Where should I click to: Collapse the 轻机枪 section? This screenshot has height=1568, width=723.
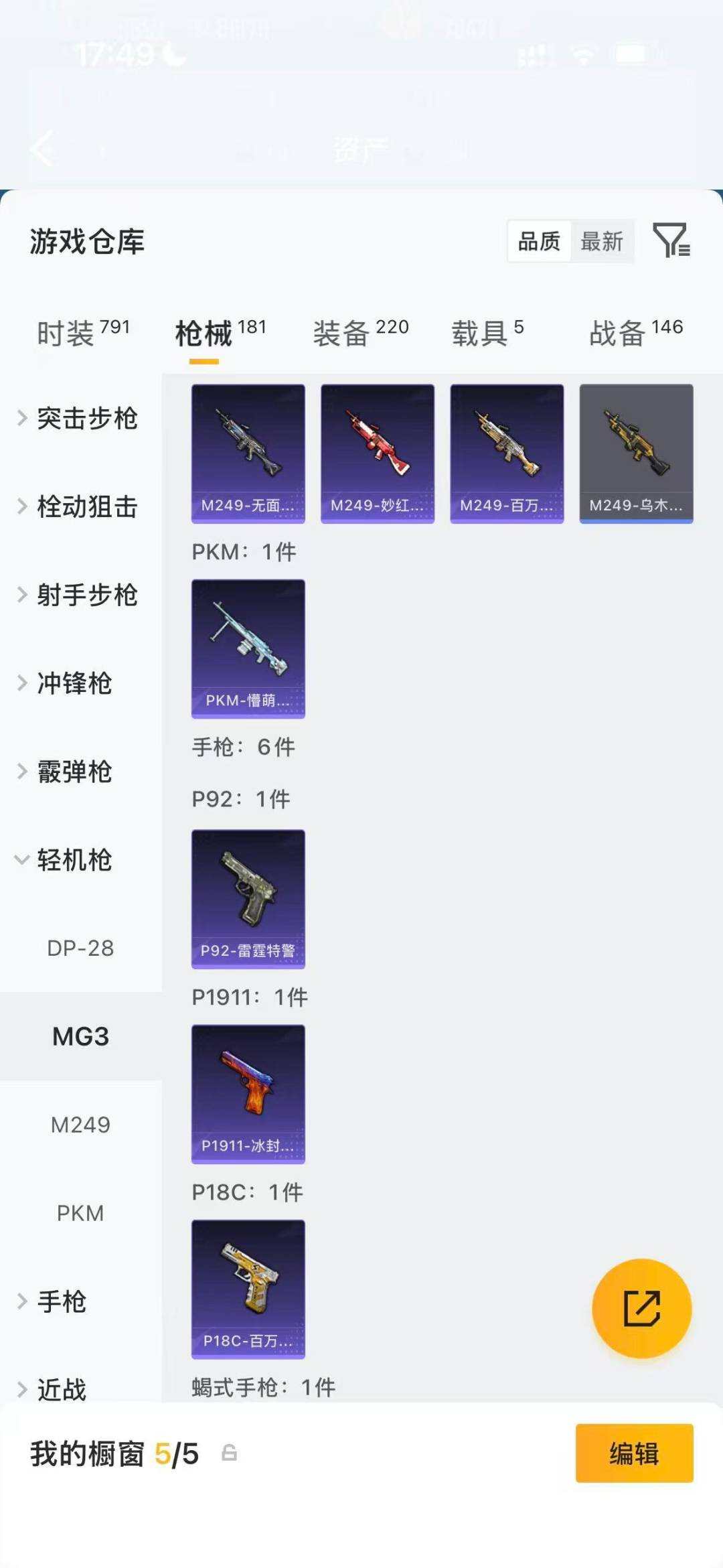74,861
